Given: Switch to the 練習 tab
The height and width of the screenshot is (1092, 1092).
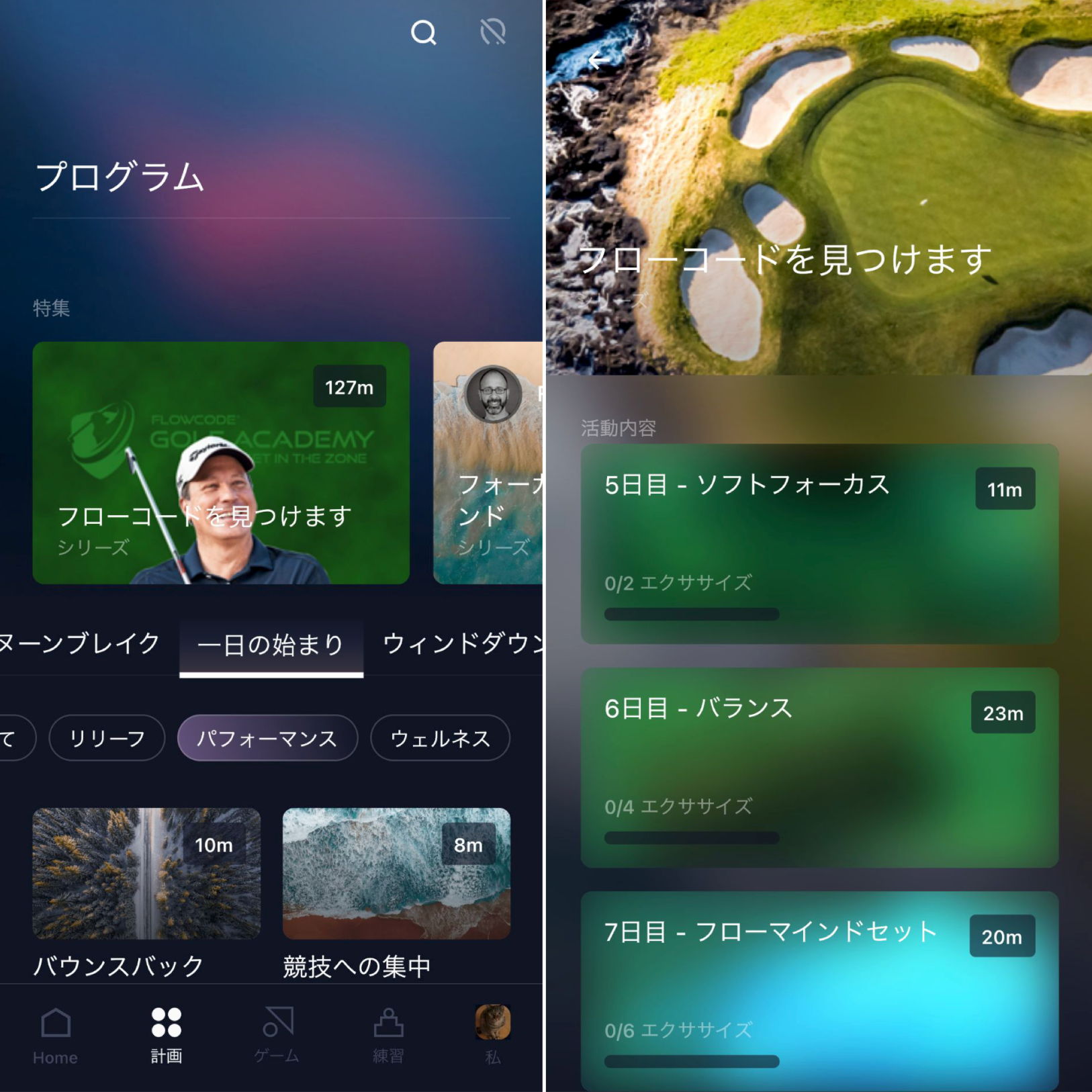Looking at the screenshot, I should pos(388,1036).
